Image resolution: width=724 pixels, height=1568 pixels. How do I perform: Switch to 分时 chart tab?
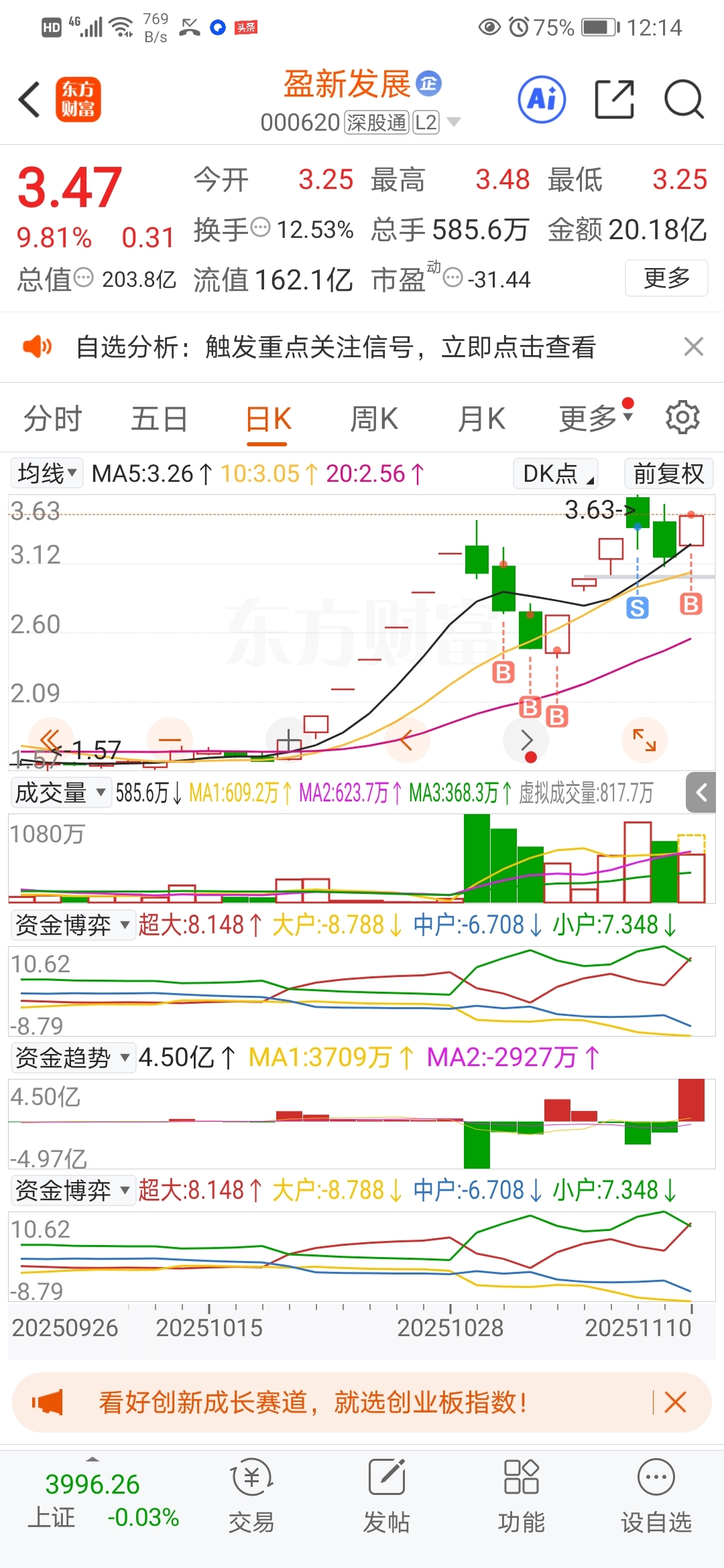coord(52,419)
